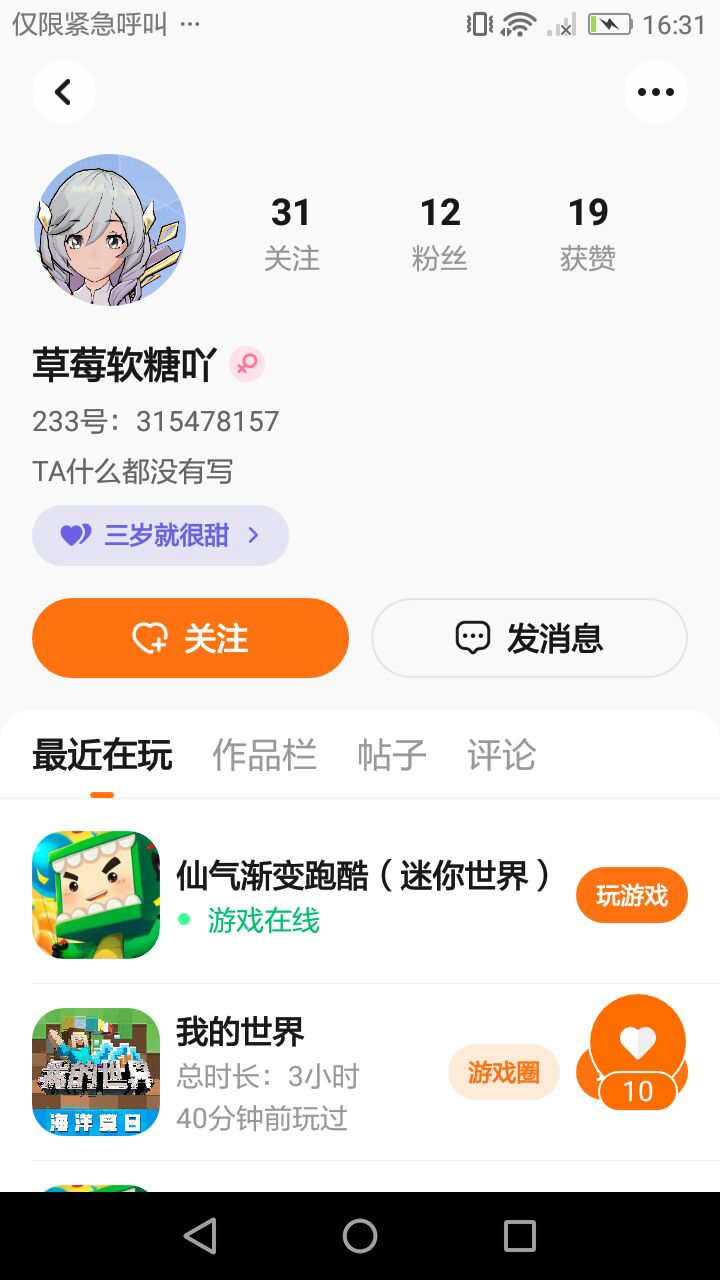The image size is (720, 1280).
Task: Open the 粉丝 followers list
Action: [440, 232]
